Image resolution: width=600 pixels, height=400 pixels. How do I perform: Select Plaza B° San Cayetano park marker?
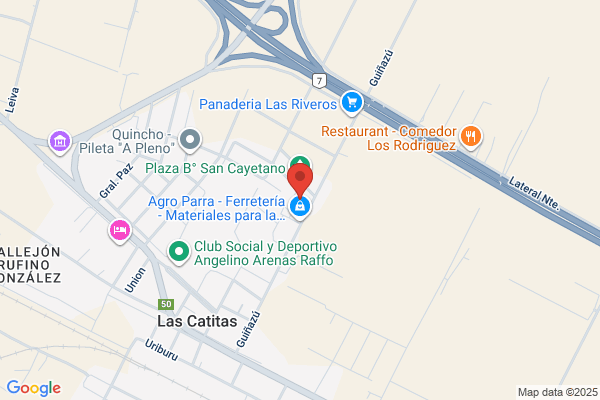(299, 166)
